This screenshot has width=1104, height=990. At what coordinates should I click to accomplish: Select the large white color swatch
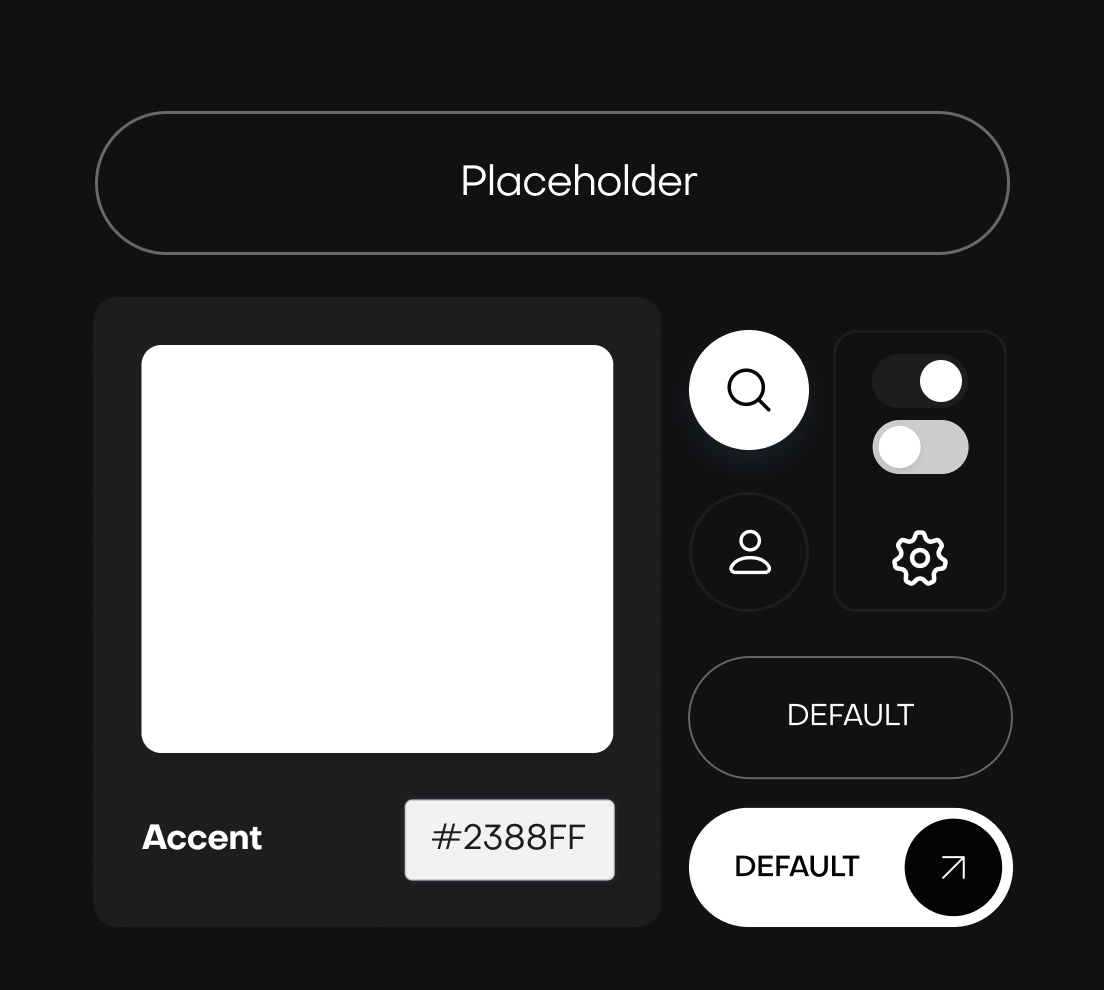click(377, 548)
